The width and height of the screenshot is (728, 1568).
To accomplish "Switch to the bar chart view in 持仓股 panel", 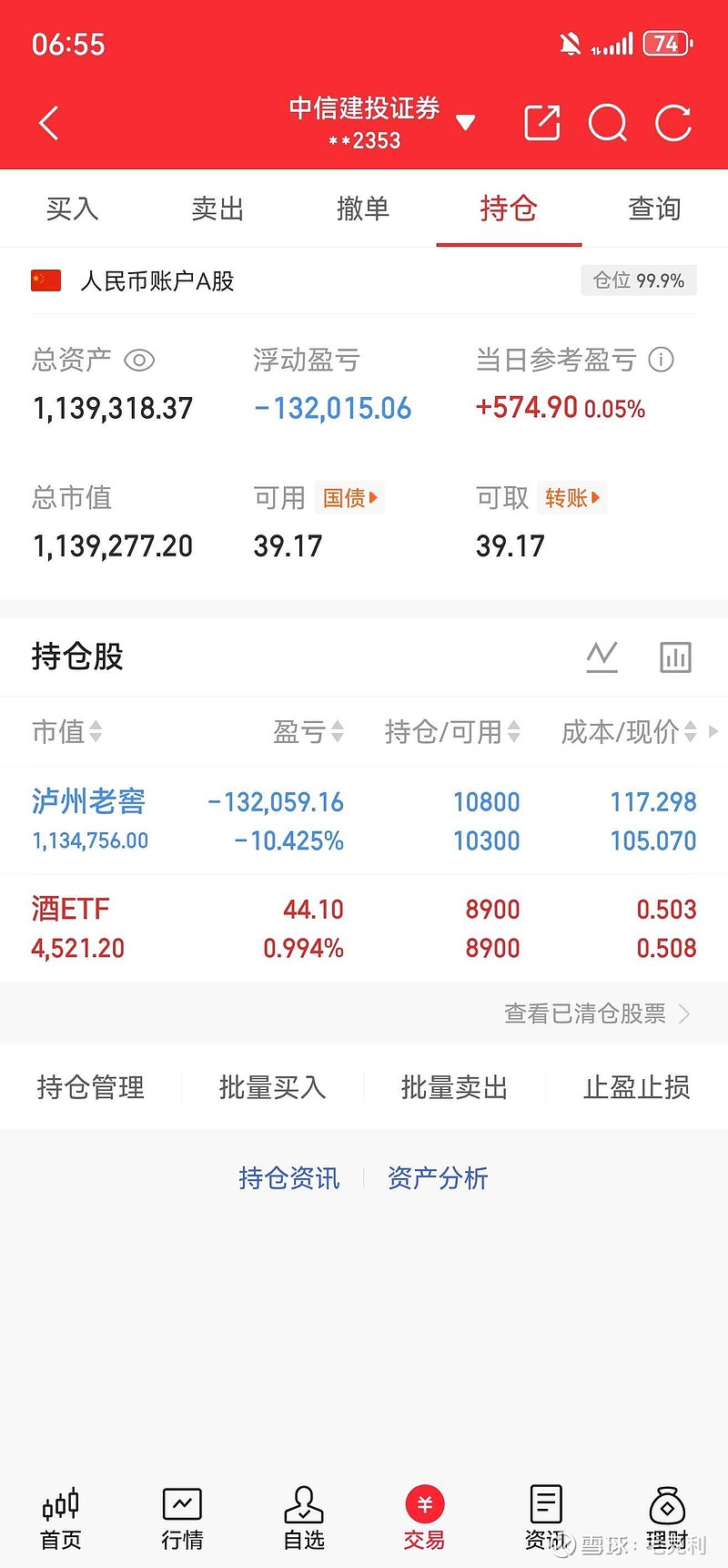I will [x=675, y=656].
